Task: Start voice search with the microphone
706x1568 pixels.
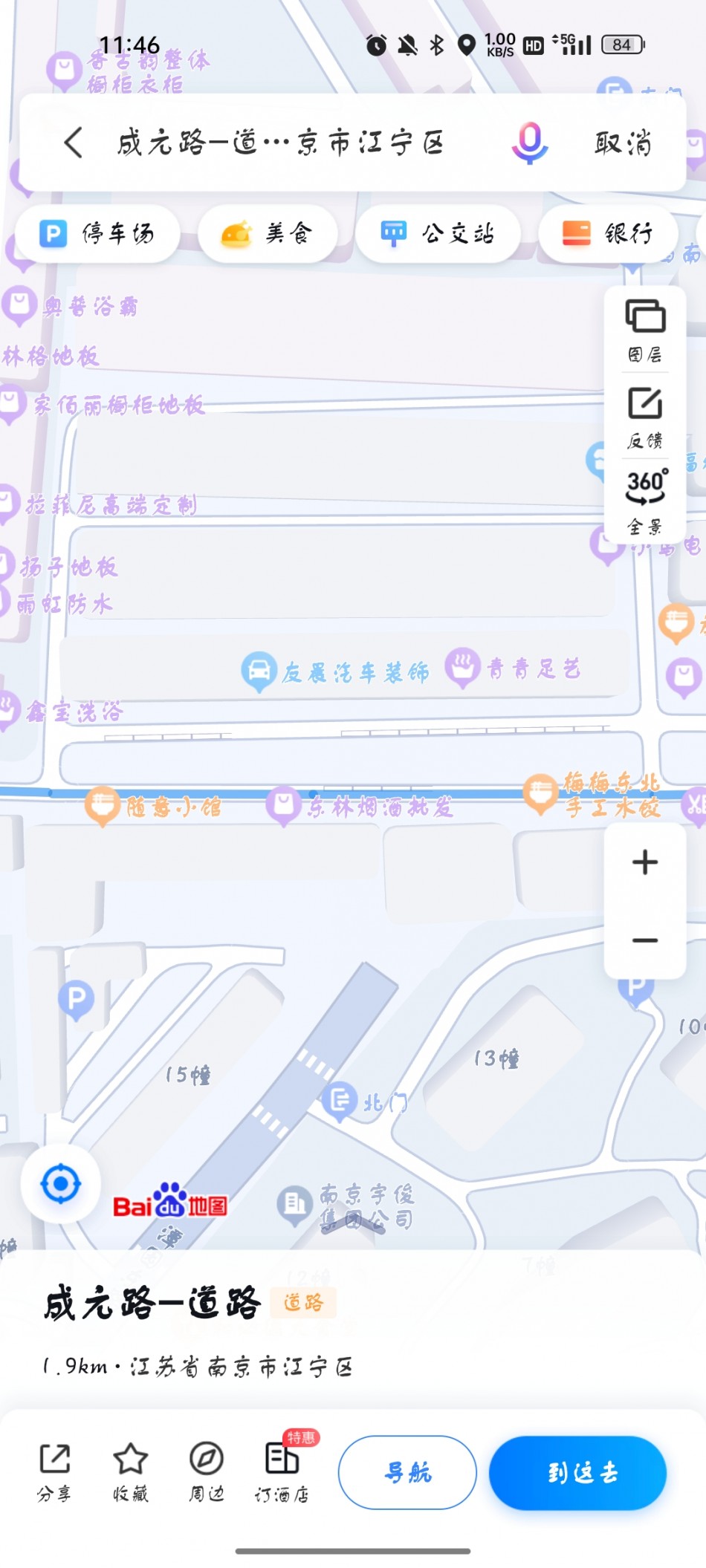Action: coord(529,142)
